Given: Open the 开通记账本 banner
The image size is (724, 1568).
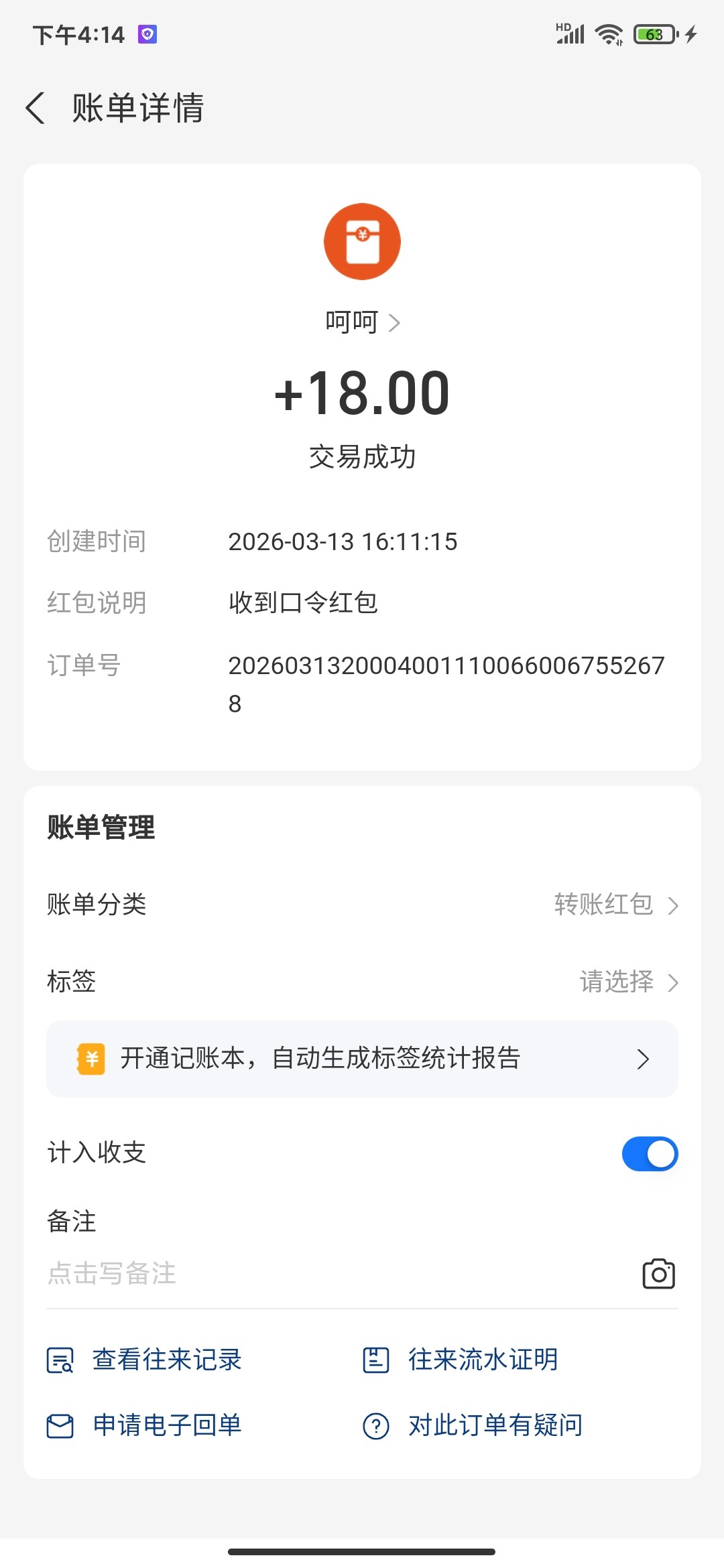Looking at the screenshot, I should (x=362, y=1059).
